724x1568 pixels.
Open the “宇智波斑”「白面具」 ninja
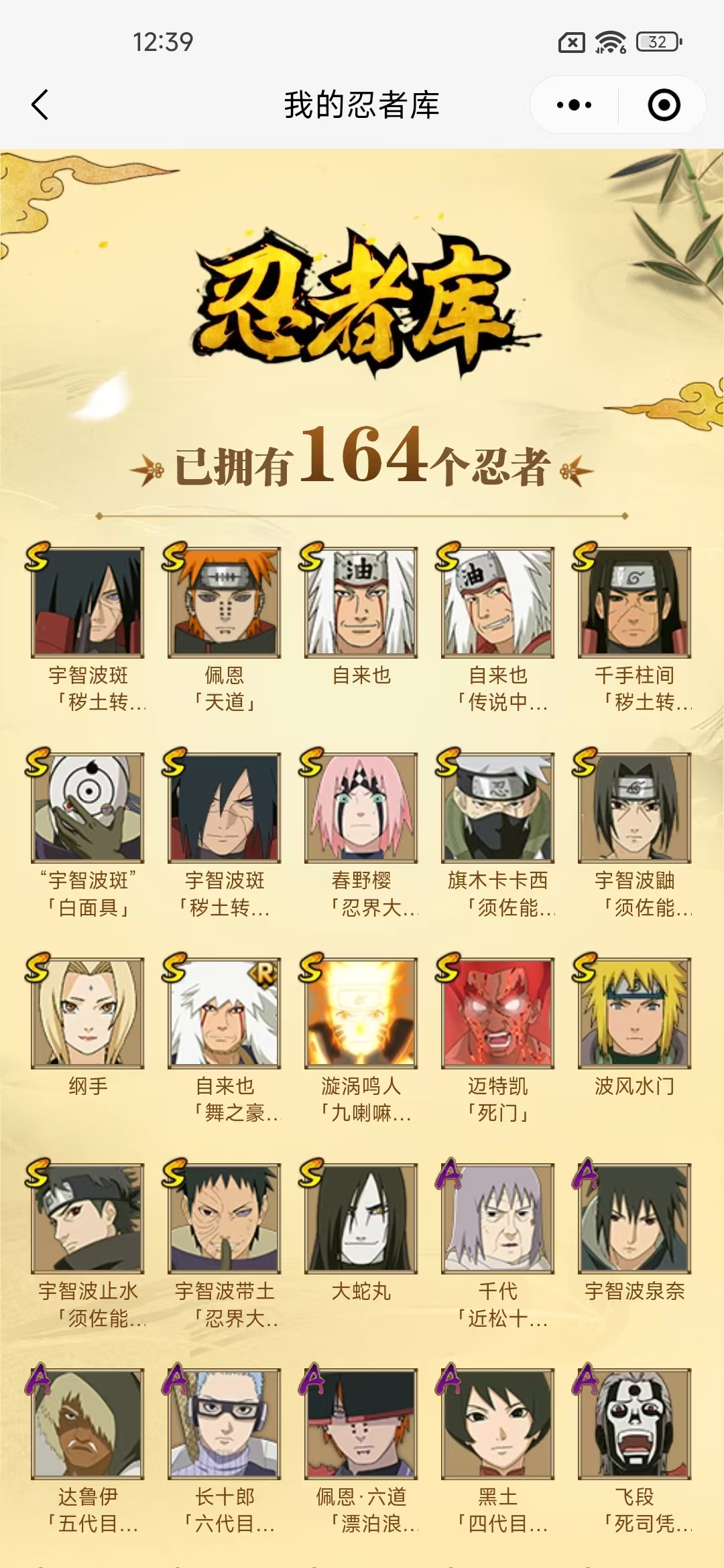(x=88, y=807)
